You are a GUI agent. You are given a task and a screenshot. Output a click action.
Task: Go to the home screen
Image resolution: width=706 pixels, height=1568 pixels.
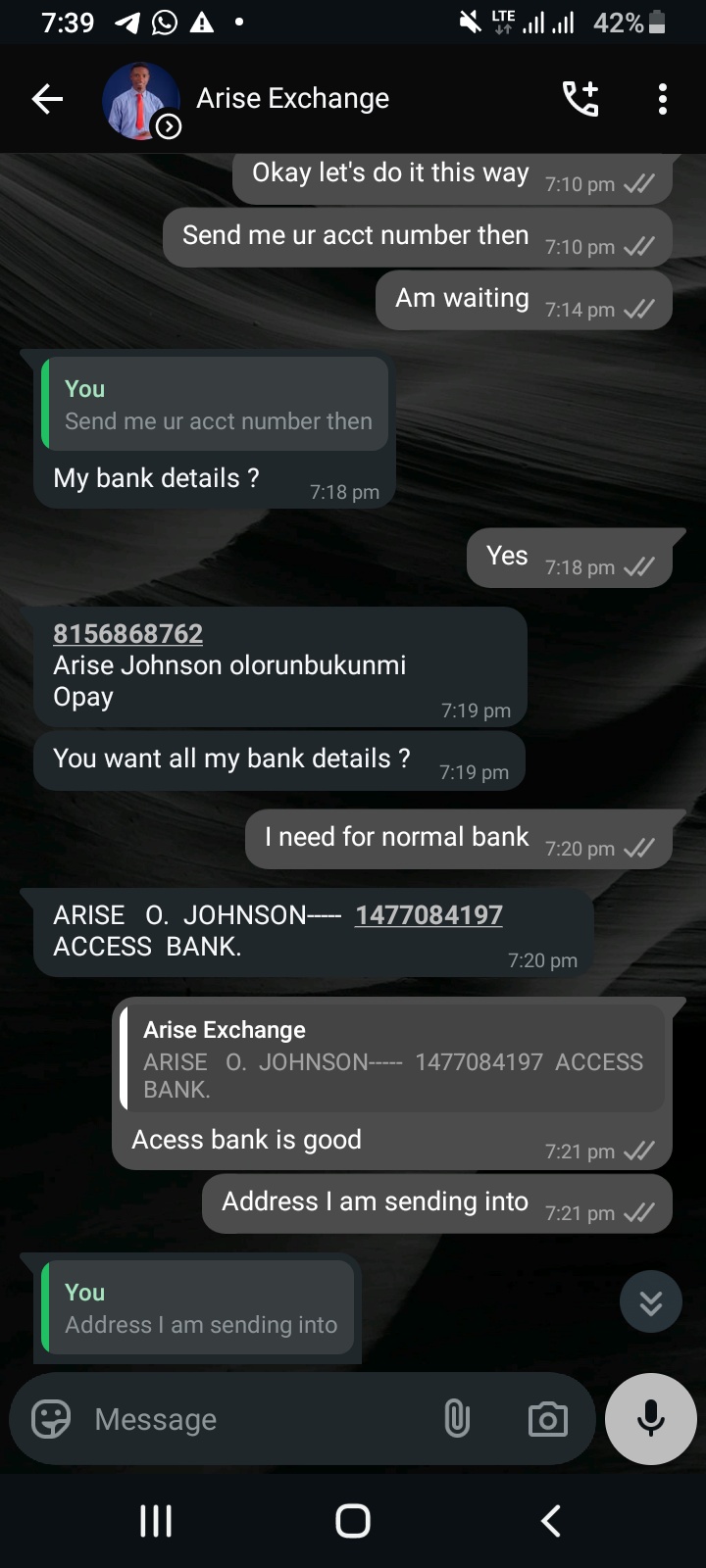[x=353, y=1521]
